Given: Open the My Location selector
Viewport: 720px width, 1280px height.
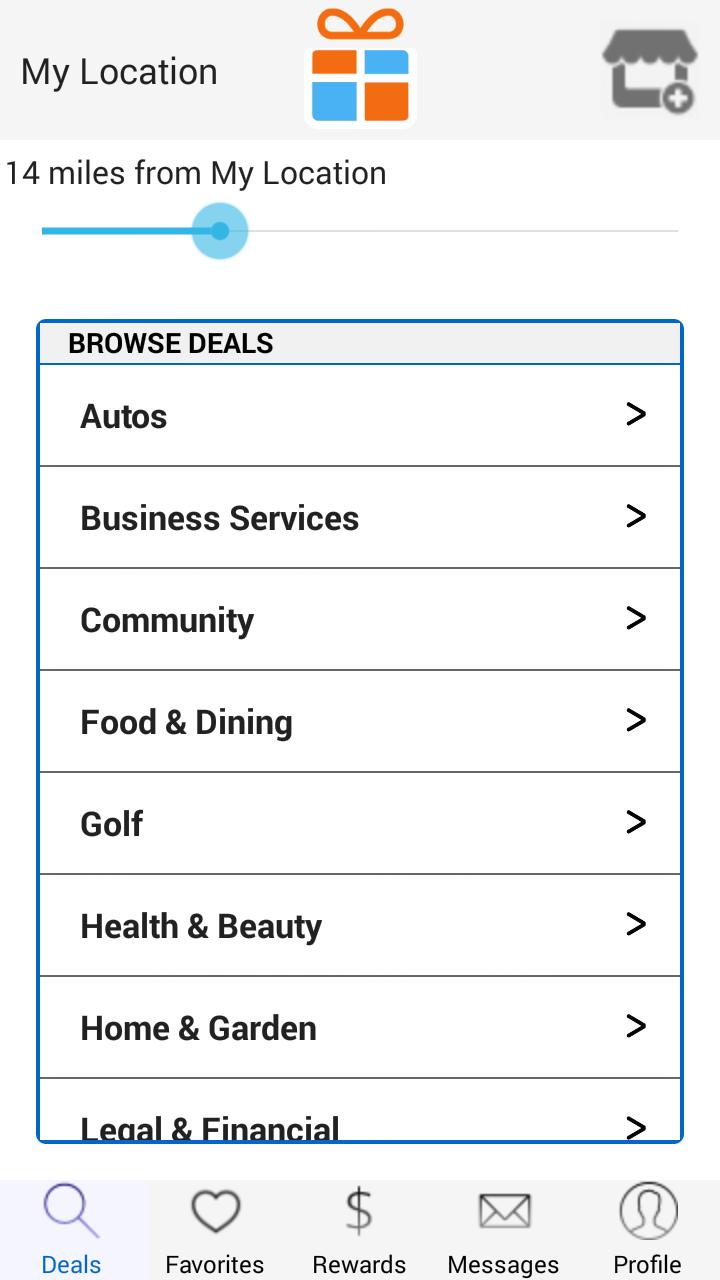Looking at the screenshot, I should (119, 72).
